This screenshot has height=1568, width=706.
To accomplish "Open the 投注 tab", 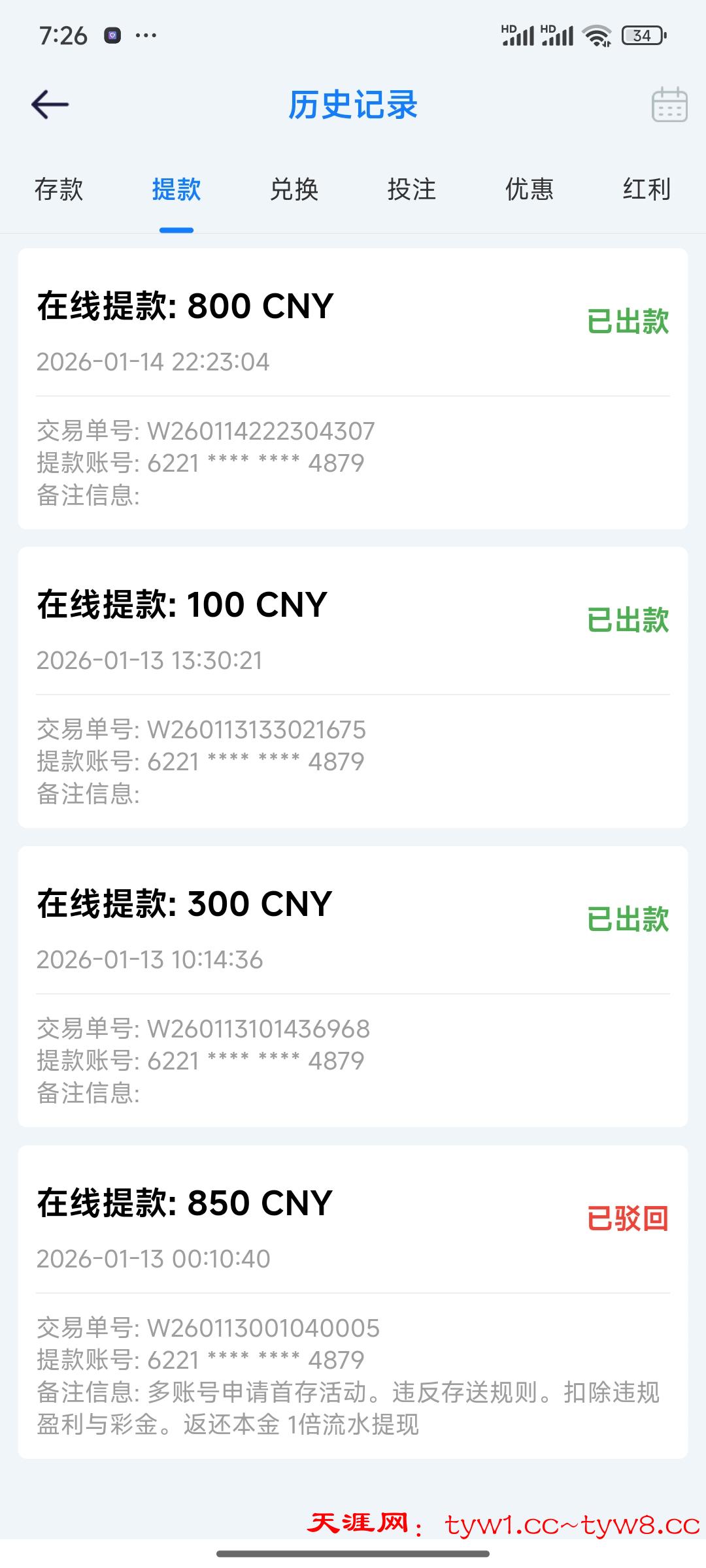I will [412, 189].
